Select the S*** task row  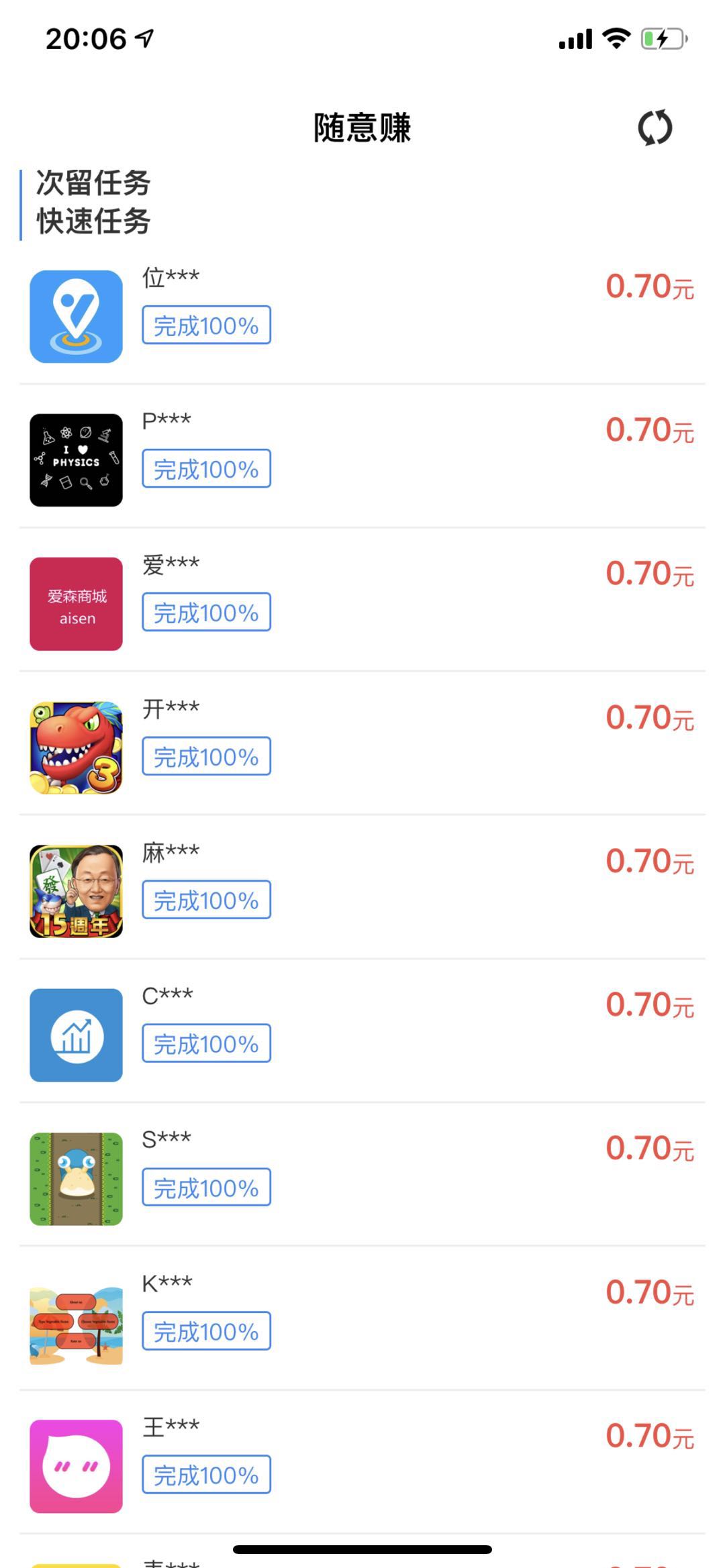pyautogui.click(x=362, y=1178)
